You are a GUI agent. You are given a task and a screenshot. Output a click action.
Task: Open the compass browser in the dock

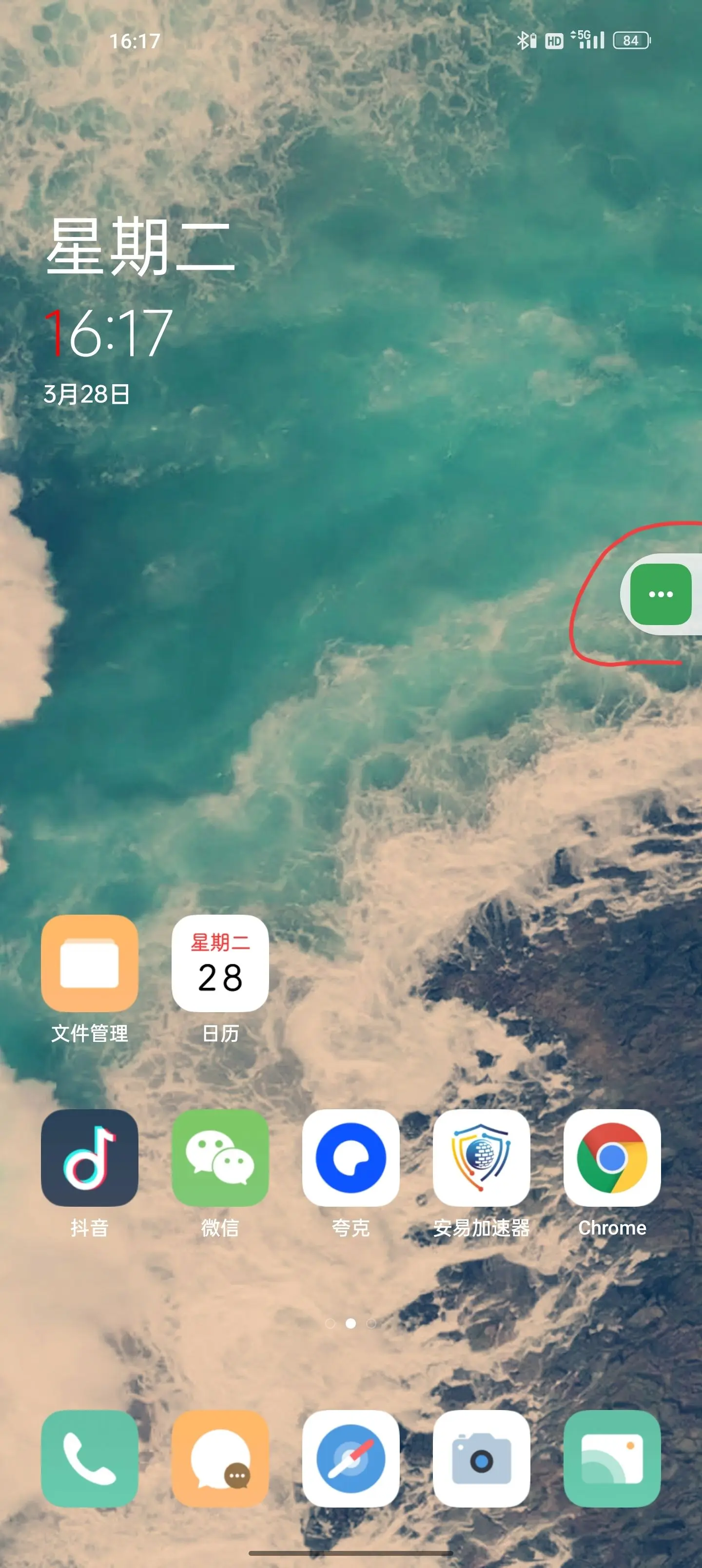(351, 1458)
